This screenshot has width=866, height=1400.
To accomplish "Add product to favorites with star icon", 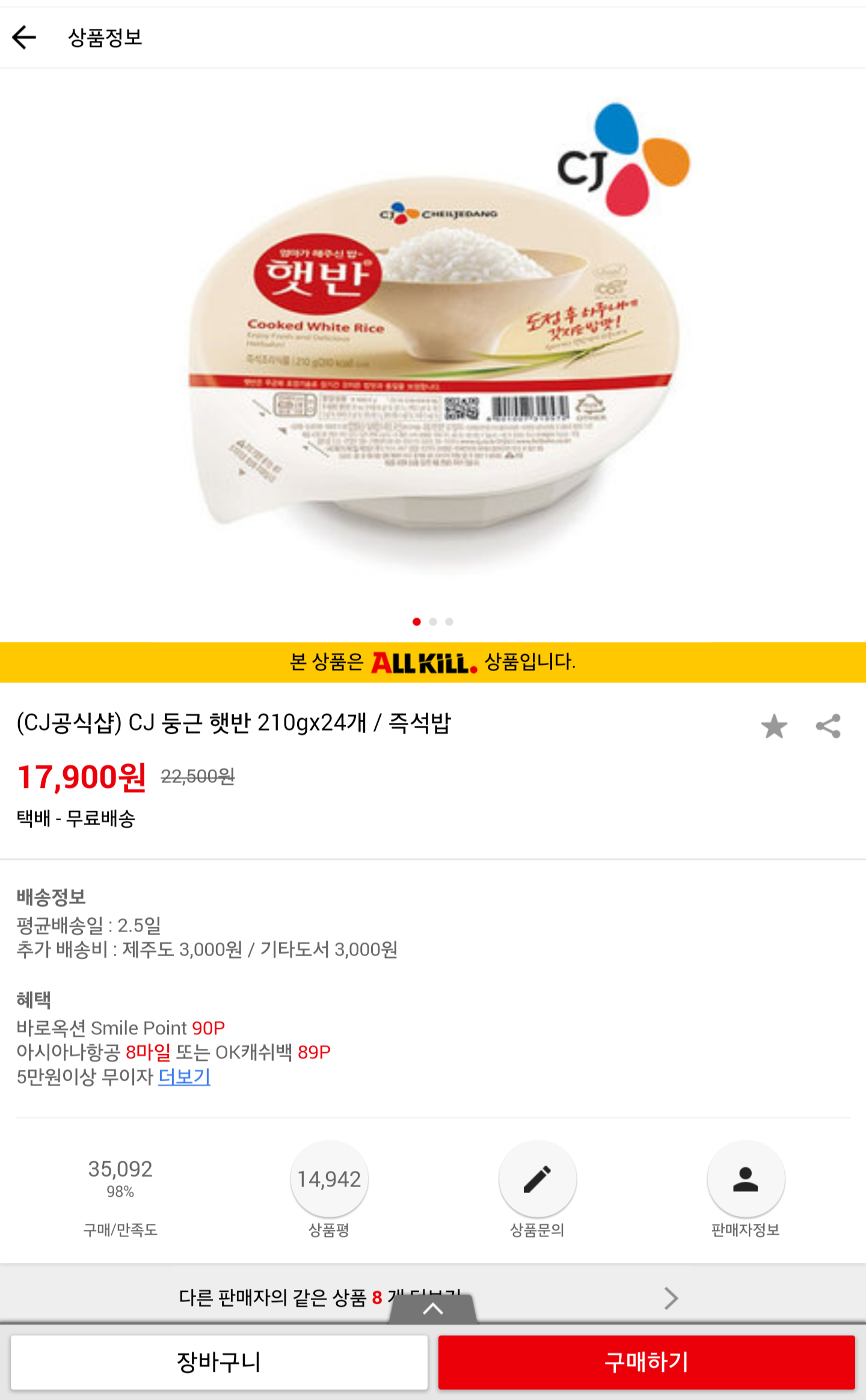I will tap(774, 726).
